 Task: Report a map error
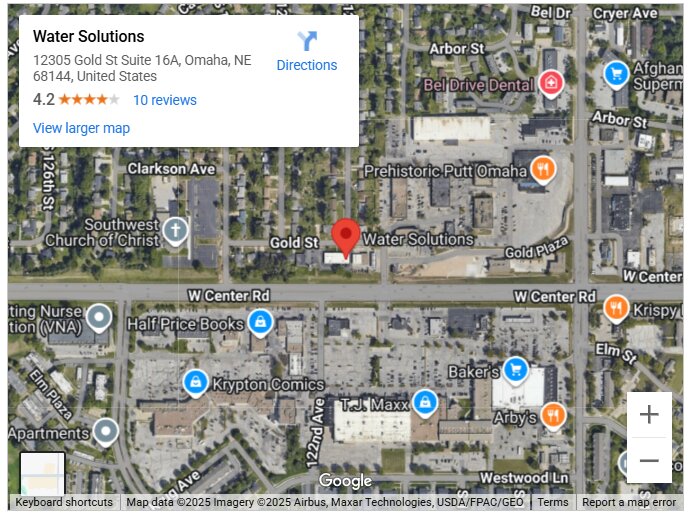[629, 502]
